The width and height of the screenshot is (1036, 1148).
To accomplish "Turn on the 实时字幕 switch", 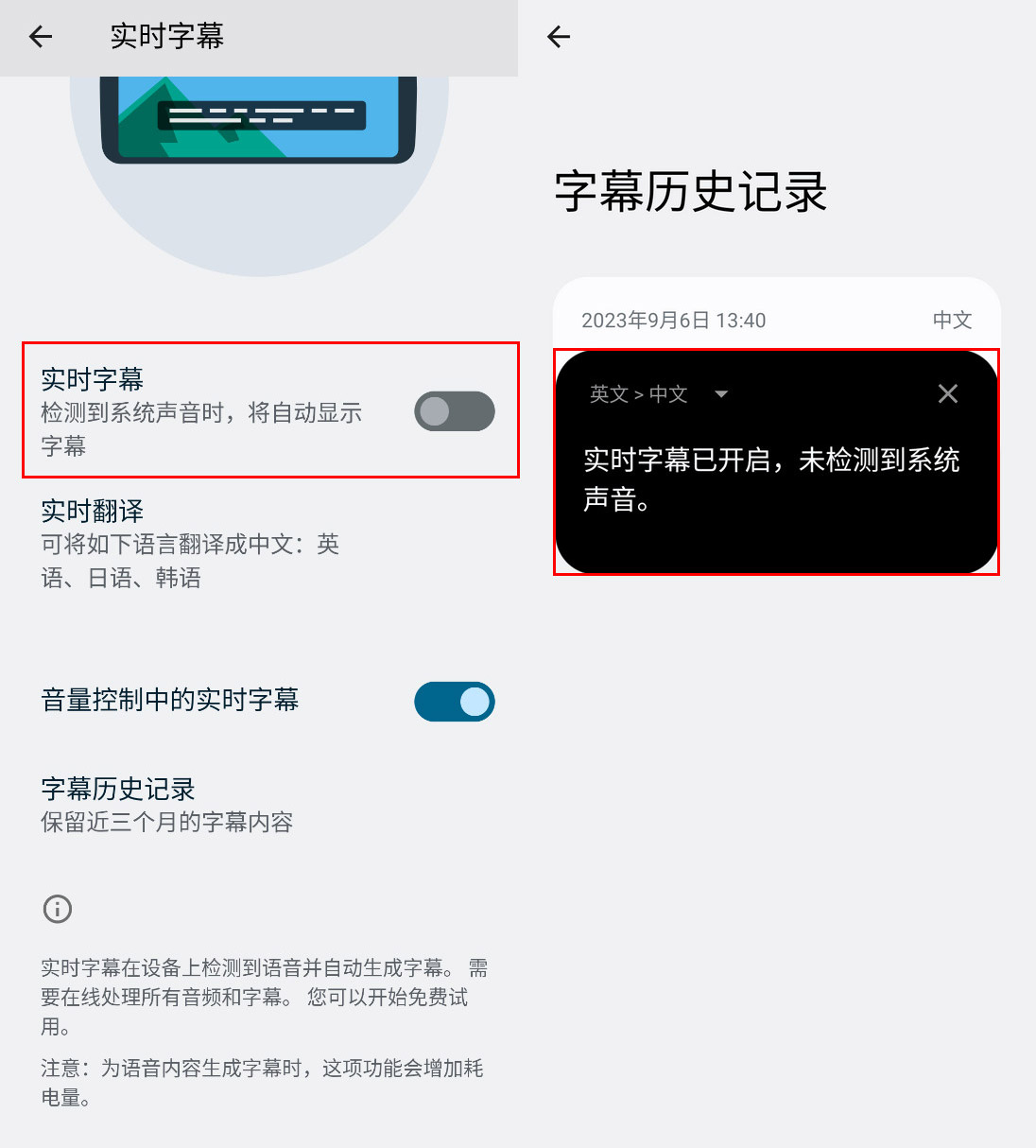I will (x=454, y=411).
